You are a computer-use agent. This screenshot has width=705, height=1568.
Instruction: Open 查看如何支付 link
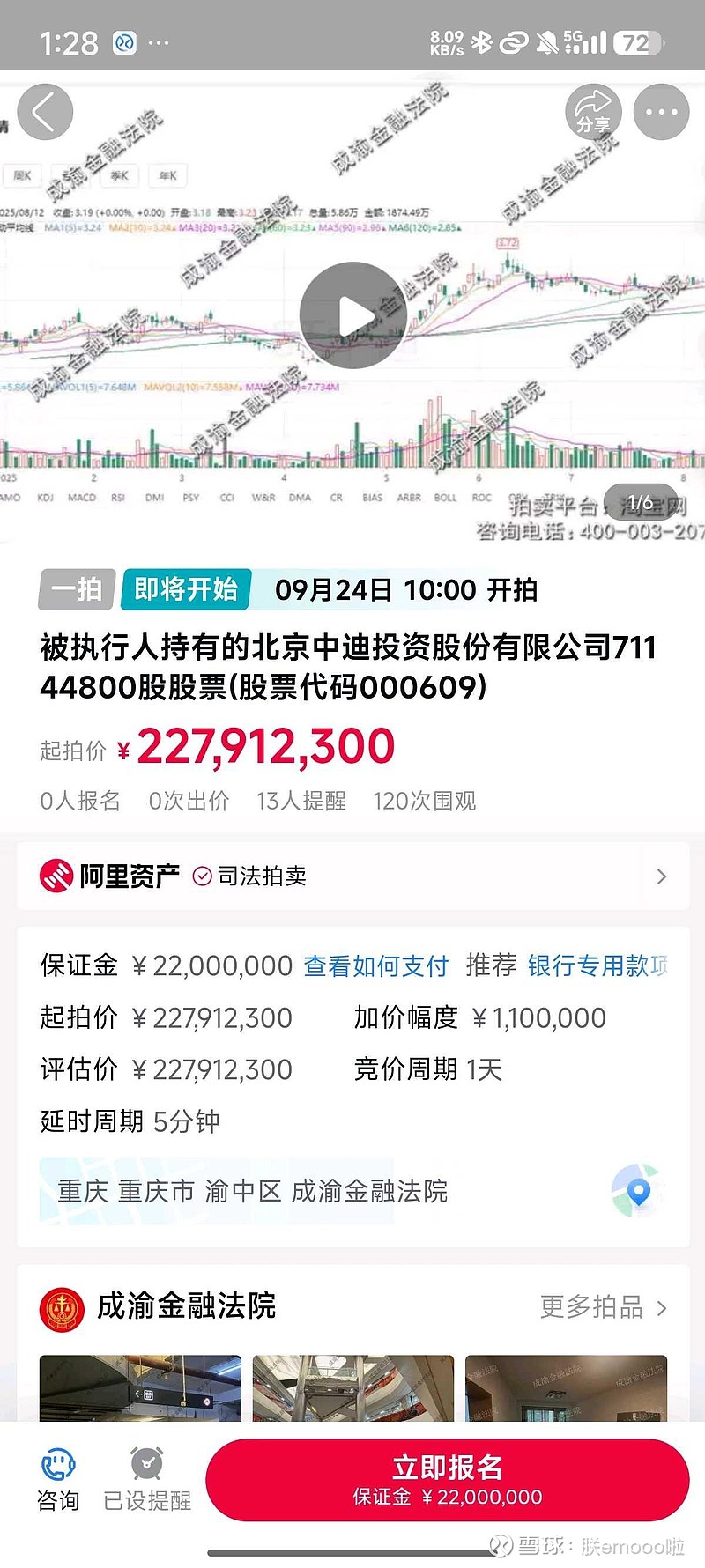tap(376, 965)
